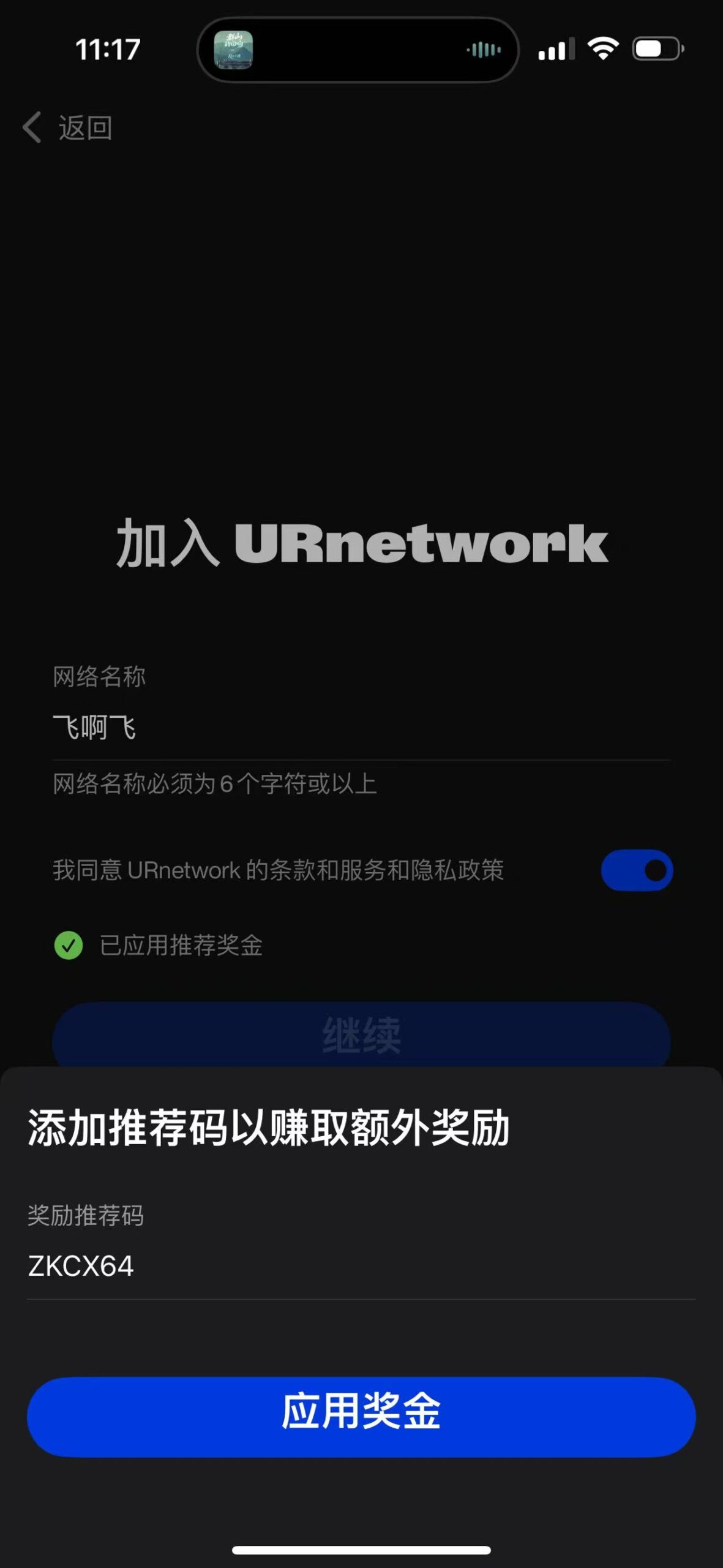Tap the 应用奖金 button
The height and width of the screenshot is (1568, 723).
[361, 1416]
